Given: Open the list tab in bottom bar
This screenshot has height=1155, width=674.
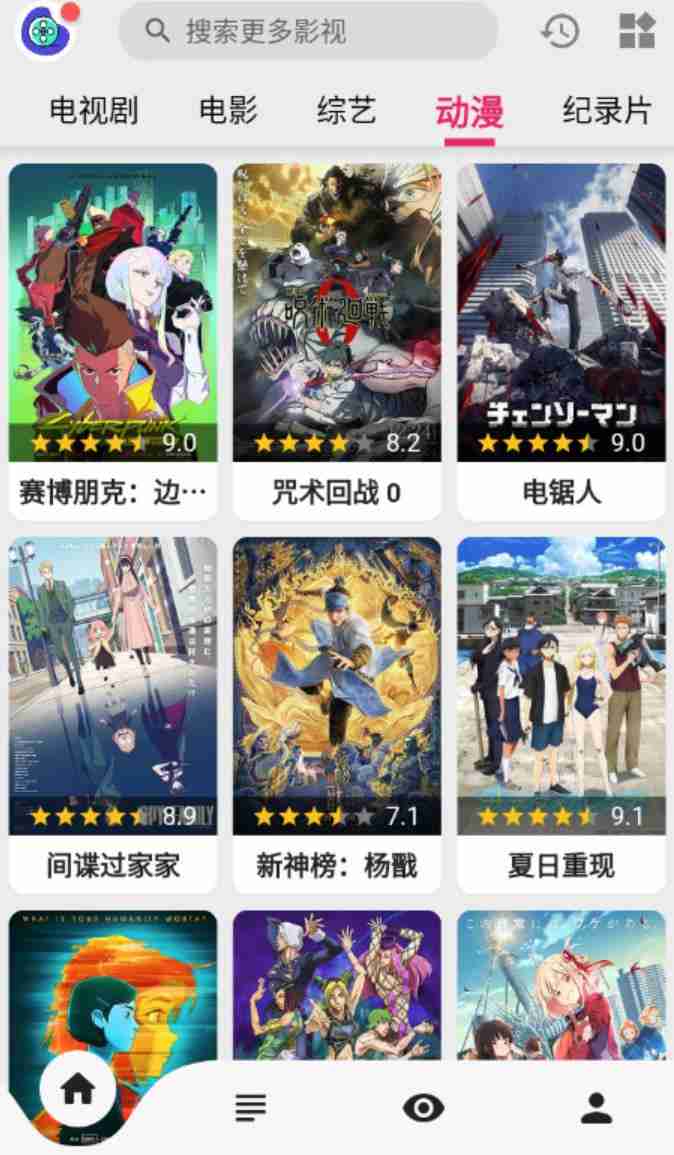Looking at the screenshot, I should pos(251,1107).
